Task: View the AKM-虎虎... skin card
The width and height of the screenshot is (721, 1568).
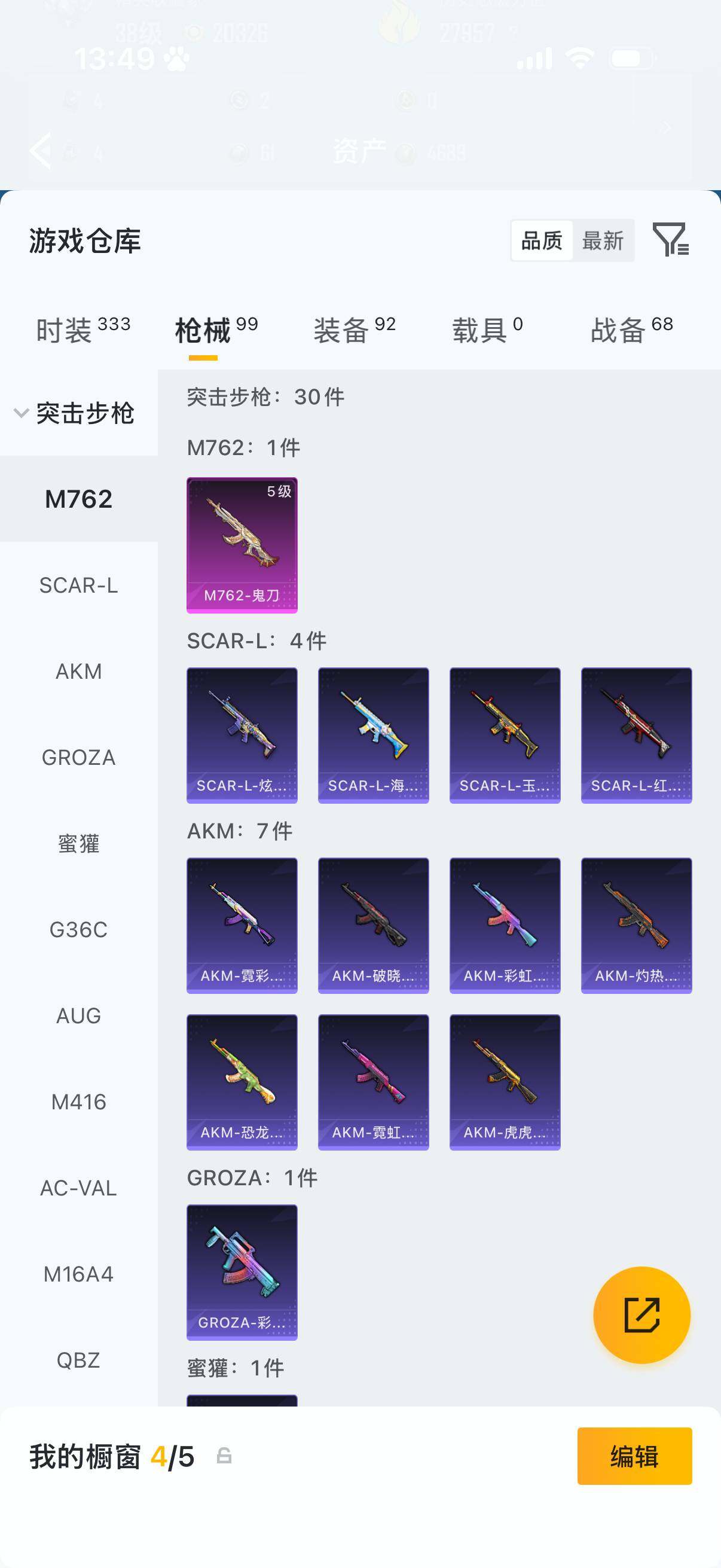Action: pyautogui.click(x=505, y=1082)
